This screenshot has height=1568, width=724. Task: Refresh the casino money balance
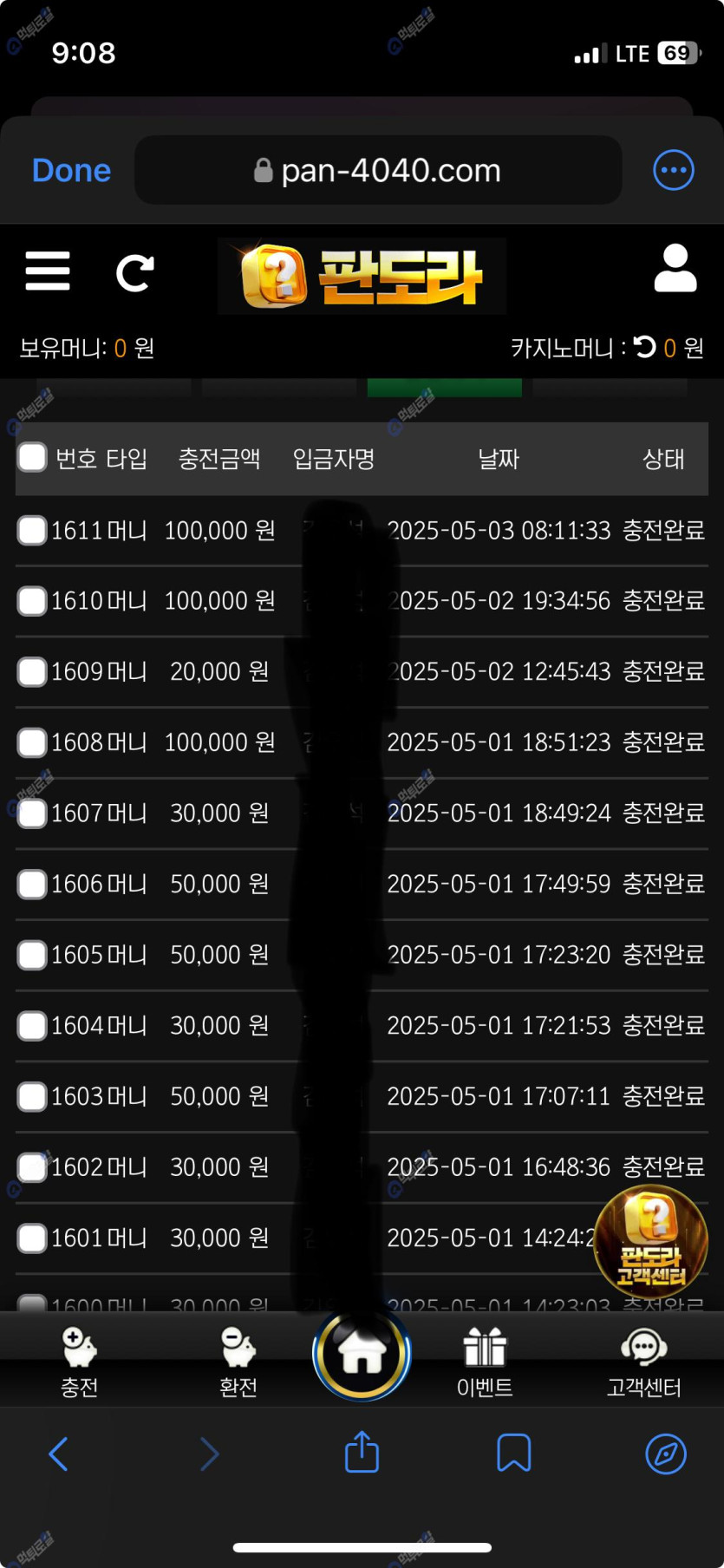(x=644, y=348)
